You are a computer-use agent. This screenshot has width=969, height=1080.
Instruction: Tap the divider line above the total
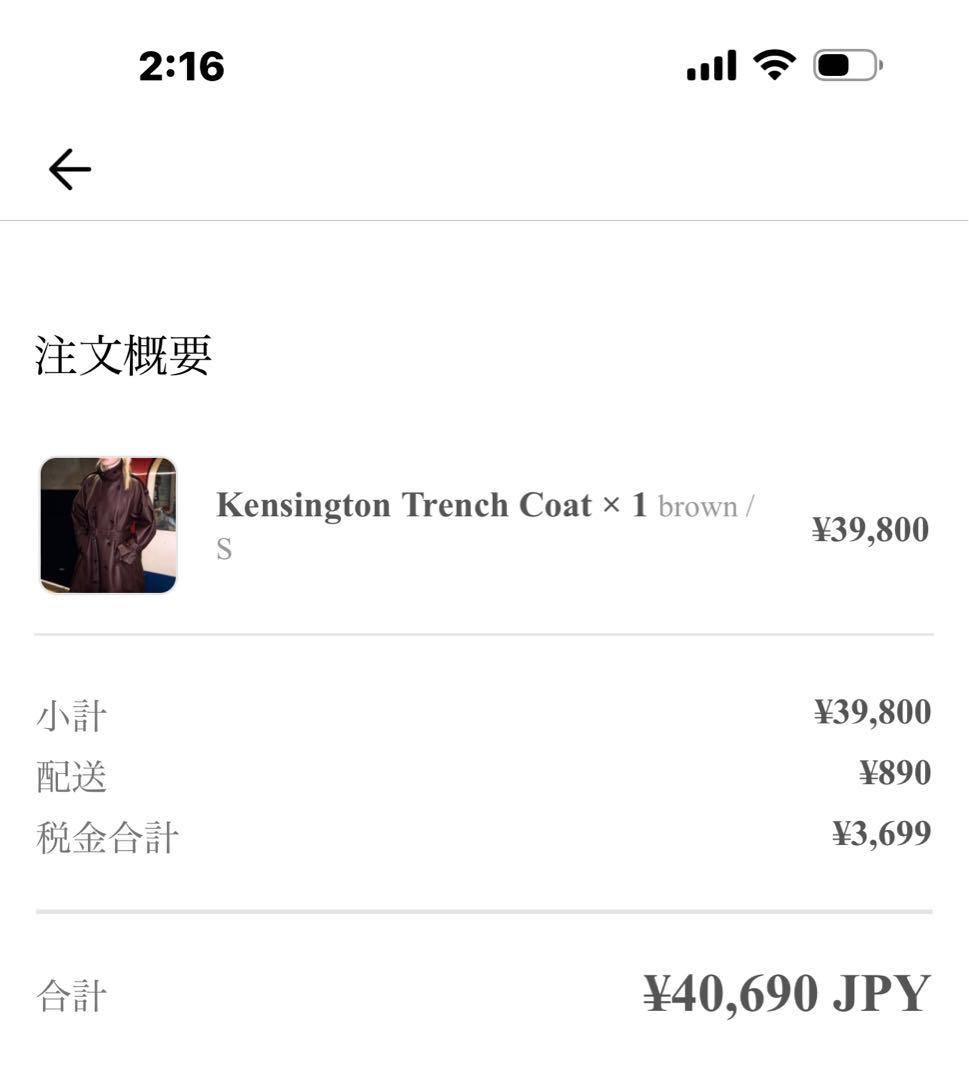click(484, 911)
